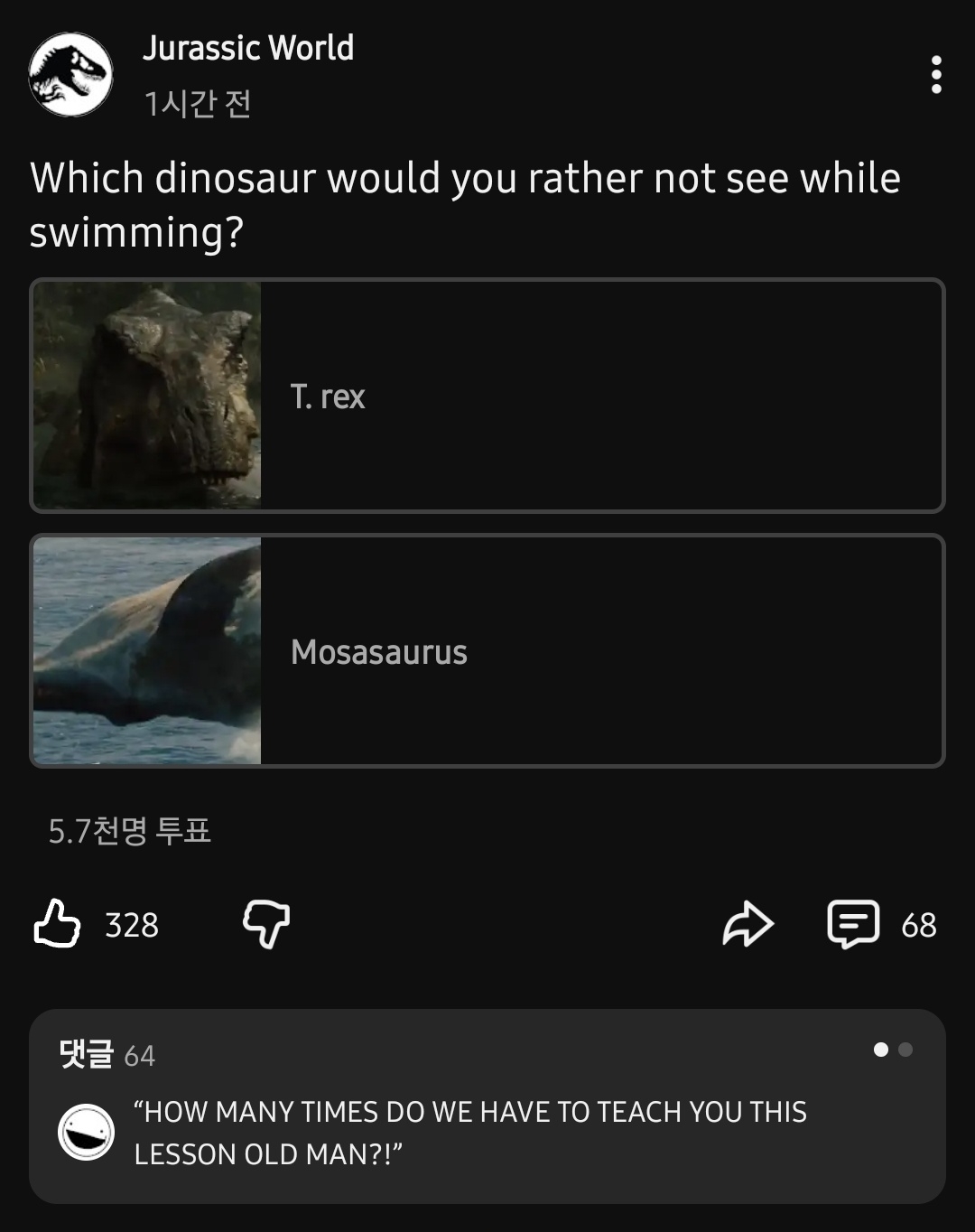This screenshot has height=1232, width=975.
Task: Vote for Mosasaurus in the poll
Action: [x=487, y=651]
